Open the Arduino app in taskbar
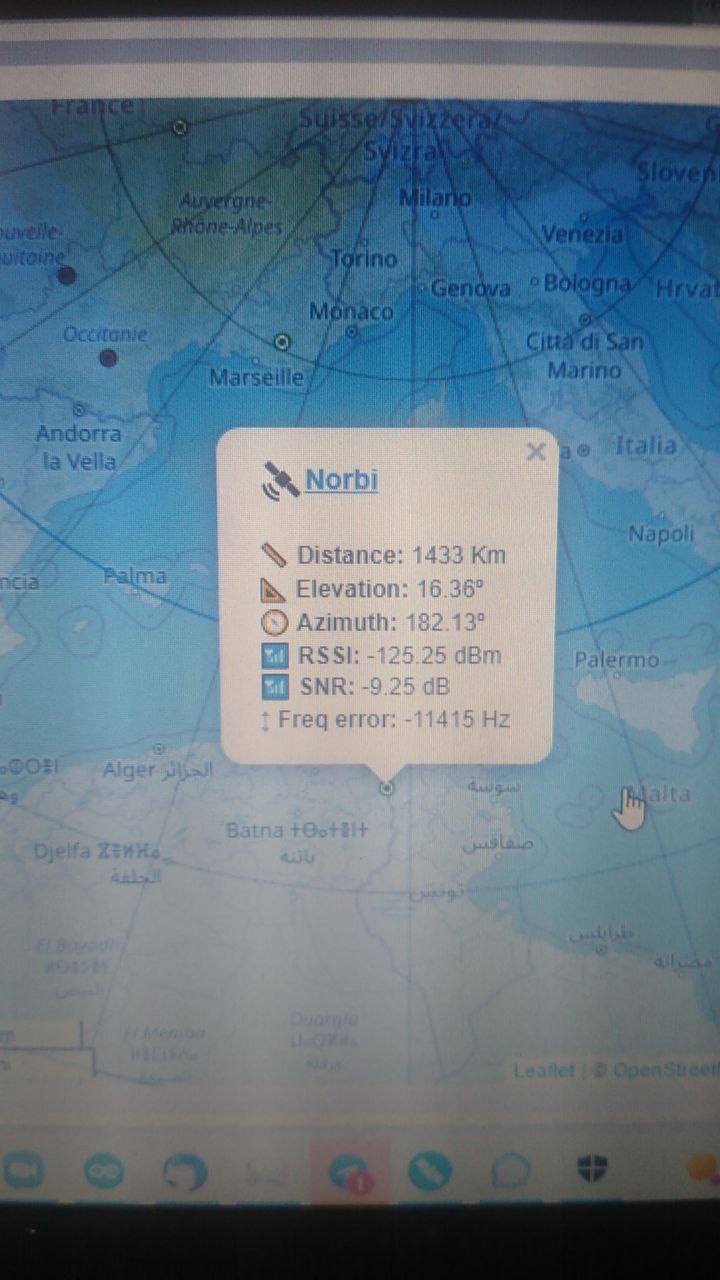720x1280 pixels. tap(104, 1170)
